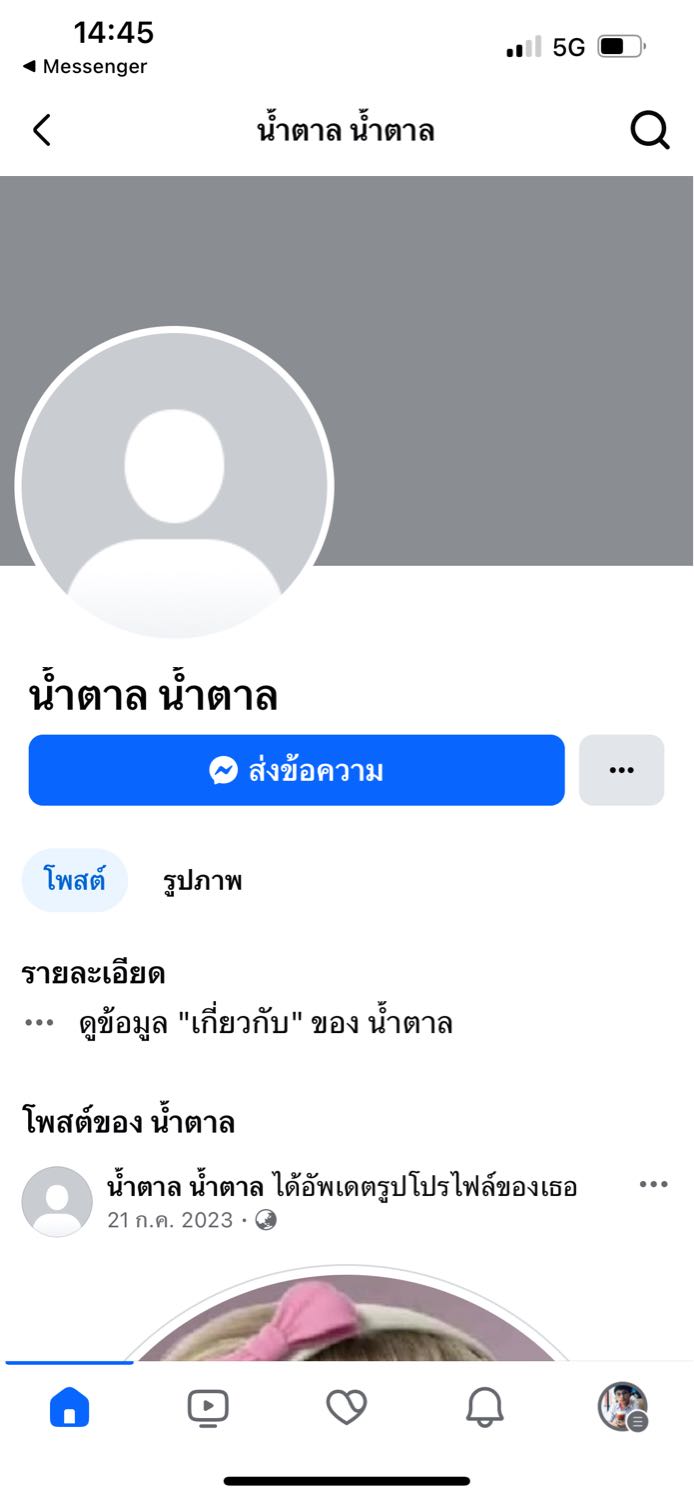Open the post's three-dot options menu
This screenshot has height=1500, width=694.
point(653,1184)
